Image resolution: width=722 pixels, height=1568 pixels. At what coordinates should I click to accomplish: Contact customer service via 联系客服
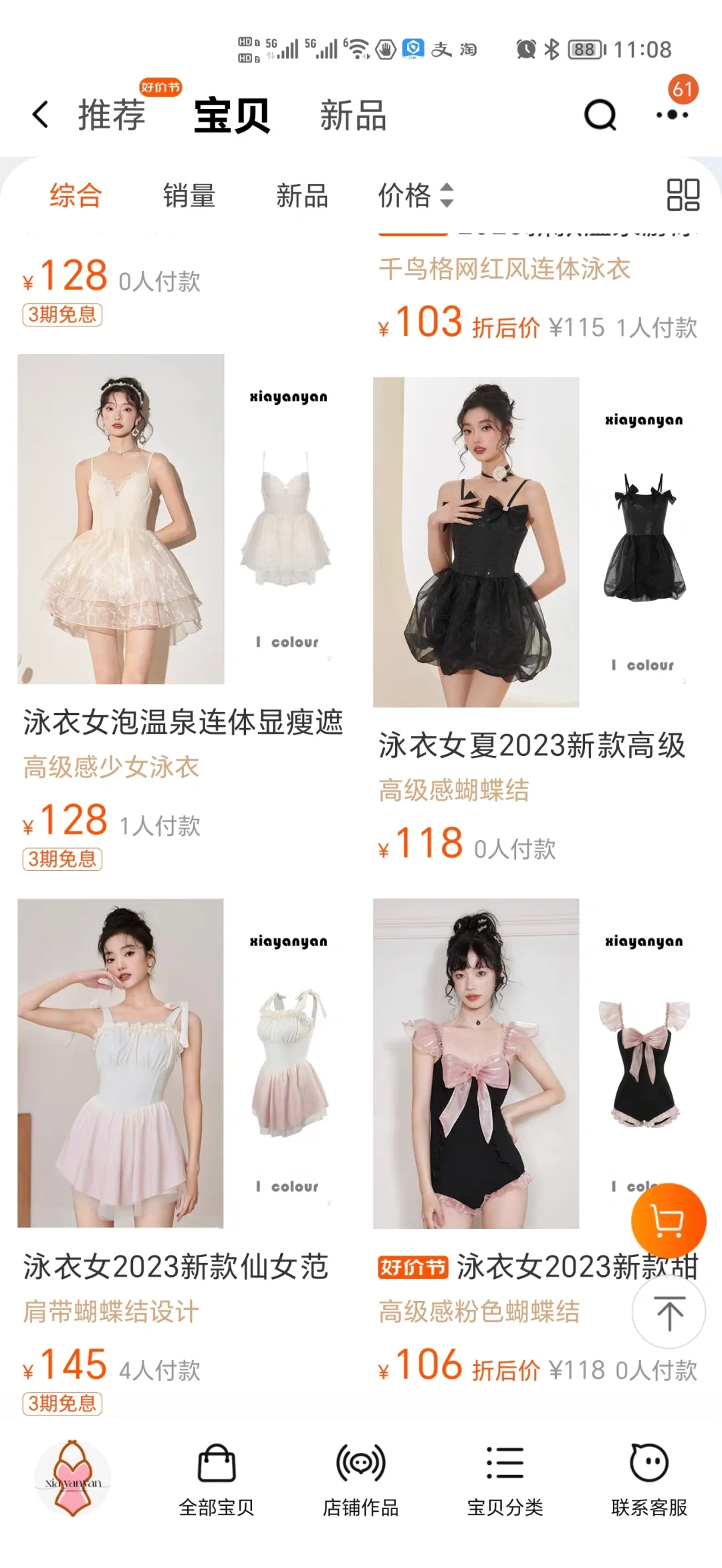[649, 1479]
